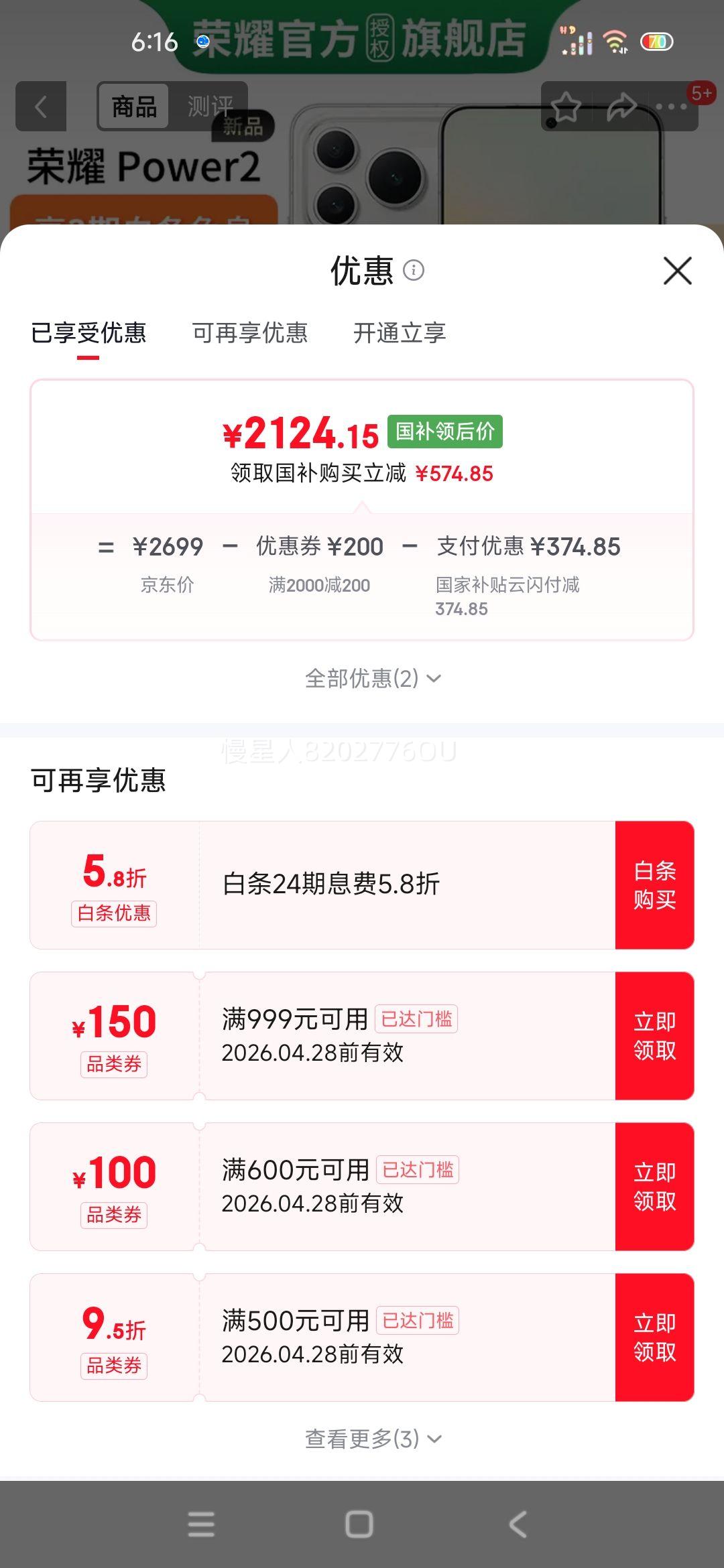Image resolution: width=724 pixels, height=1568 pixels.
Task: Claim the 9.5折 coupon via 立即领取
Action: (x=654, y=1337)
